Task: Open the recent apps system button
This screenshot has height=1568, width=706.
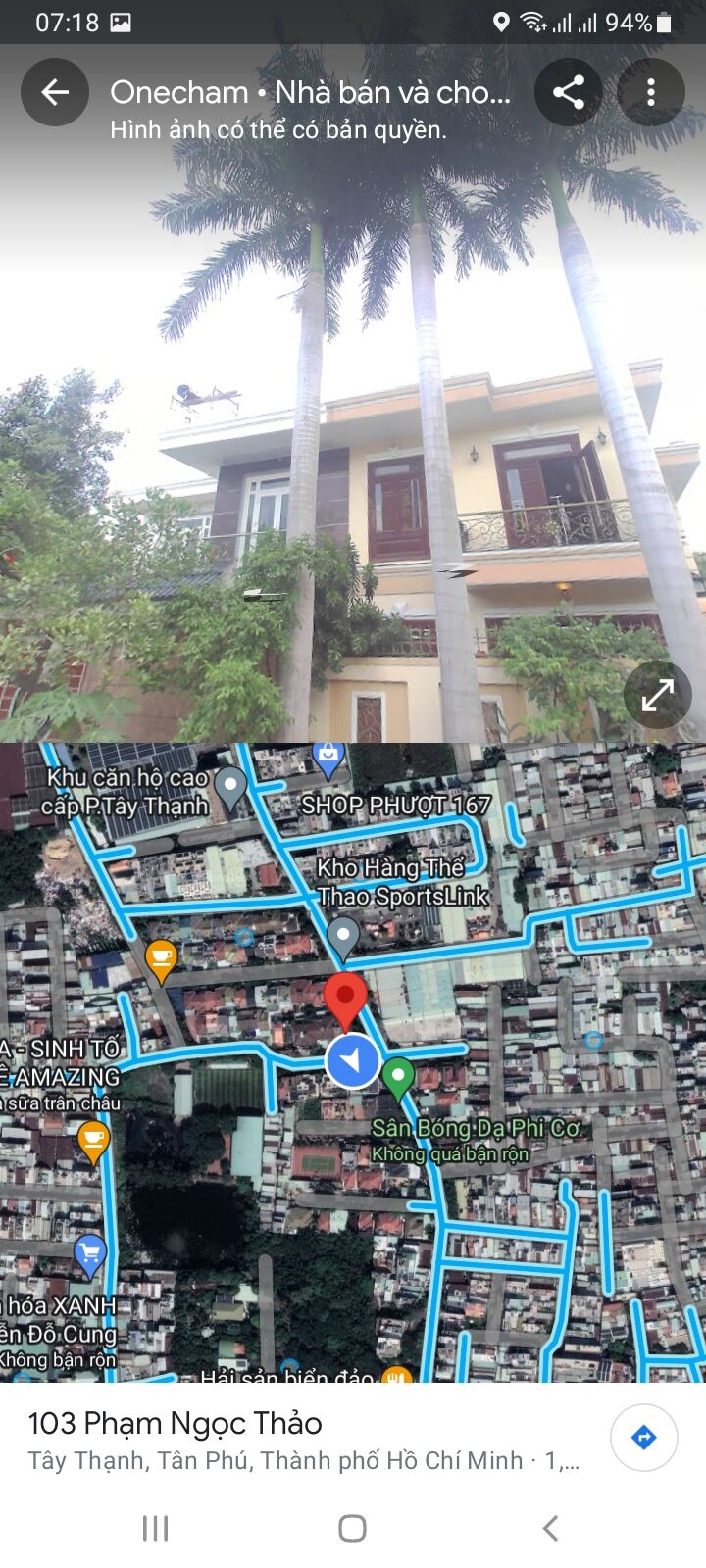Action: click(x=156, y=1528)
